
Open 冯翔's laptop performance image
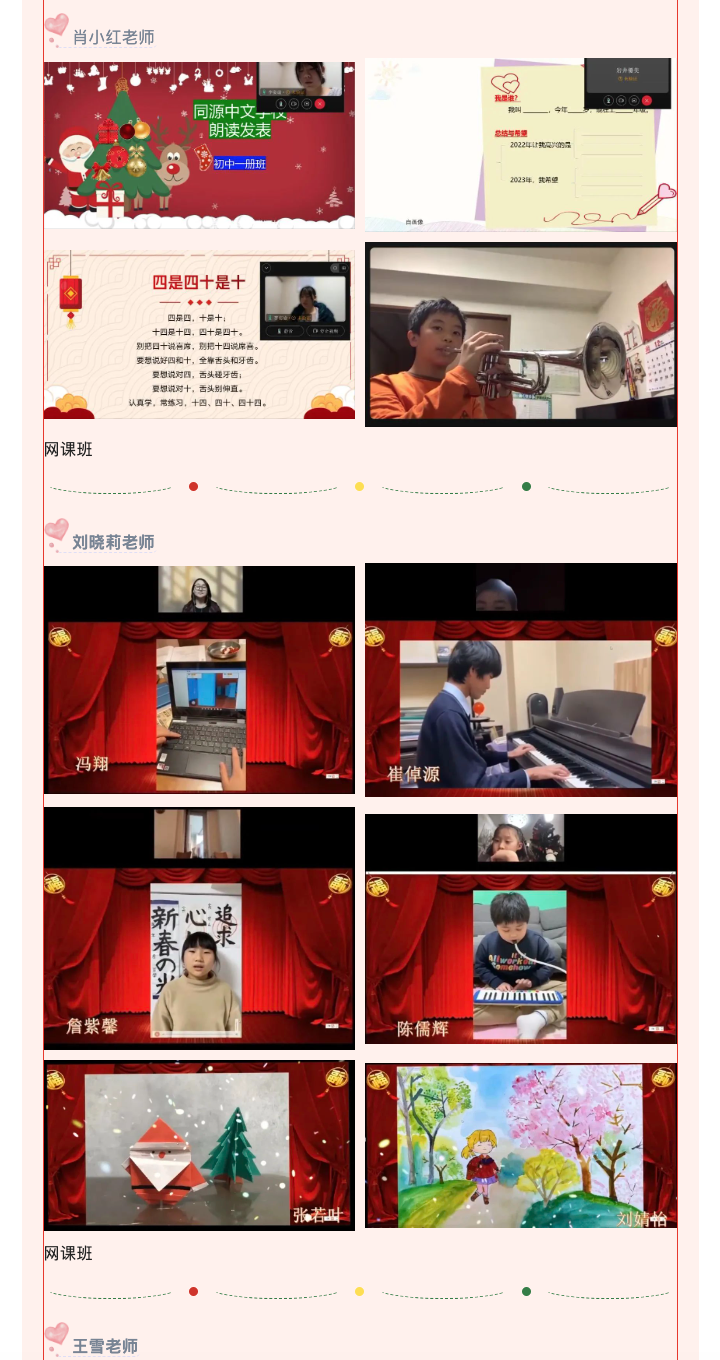click(x=199, y=680)
